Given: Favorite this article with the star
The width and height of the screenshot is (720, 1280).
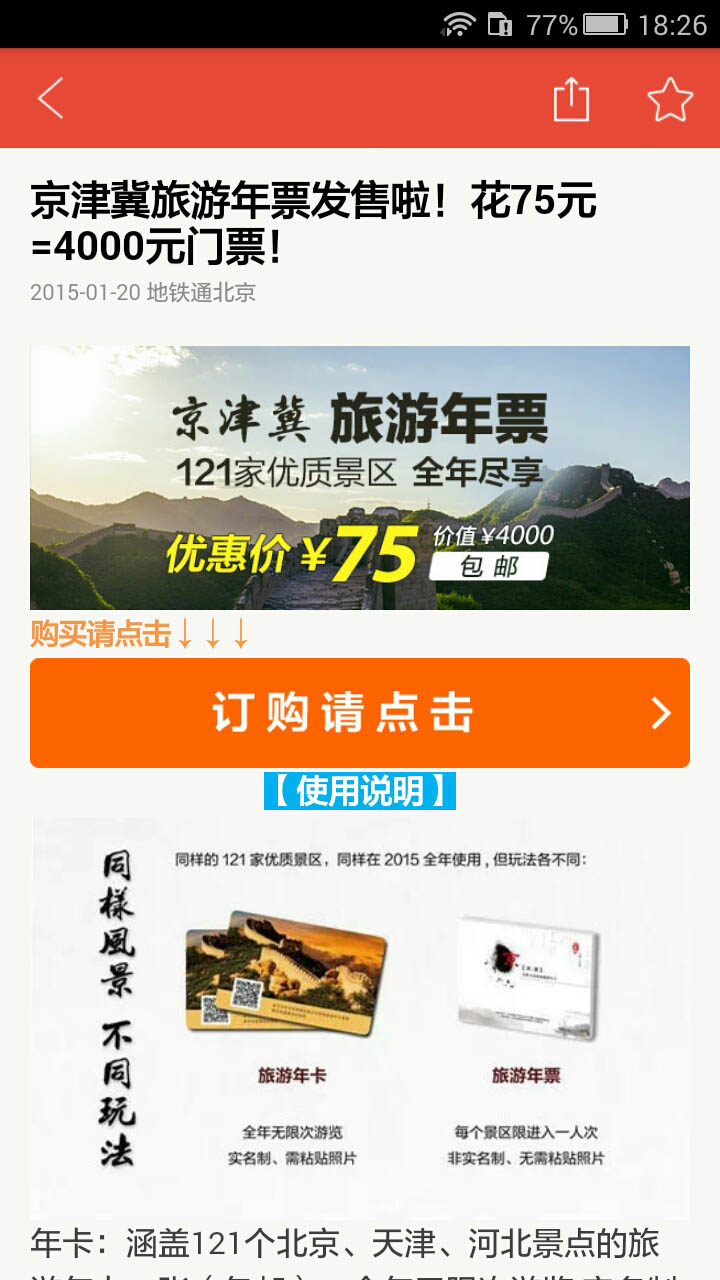Looking at the screenshot, I should 670,99.
